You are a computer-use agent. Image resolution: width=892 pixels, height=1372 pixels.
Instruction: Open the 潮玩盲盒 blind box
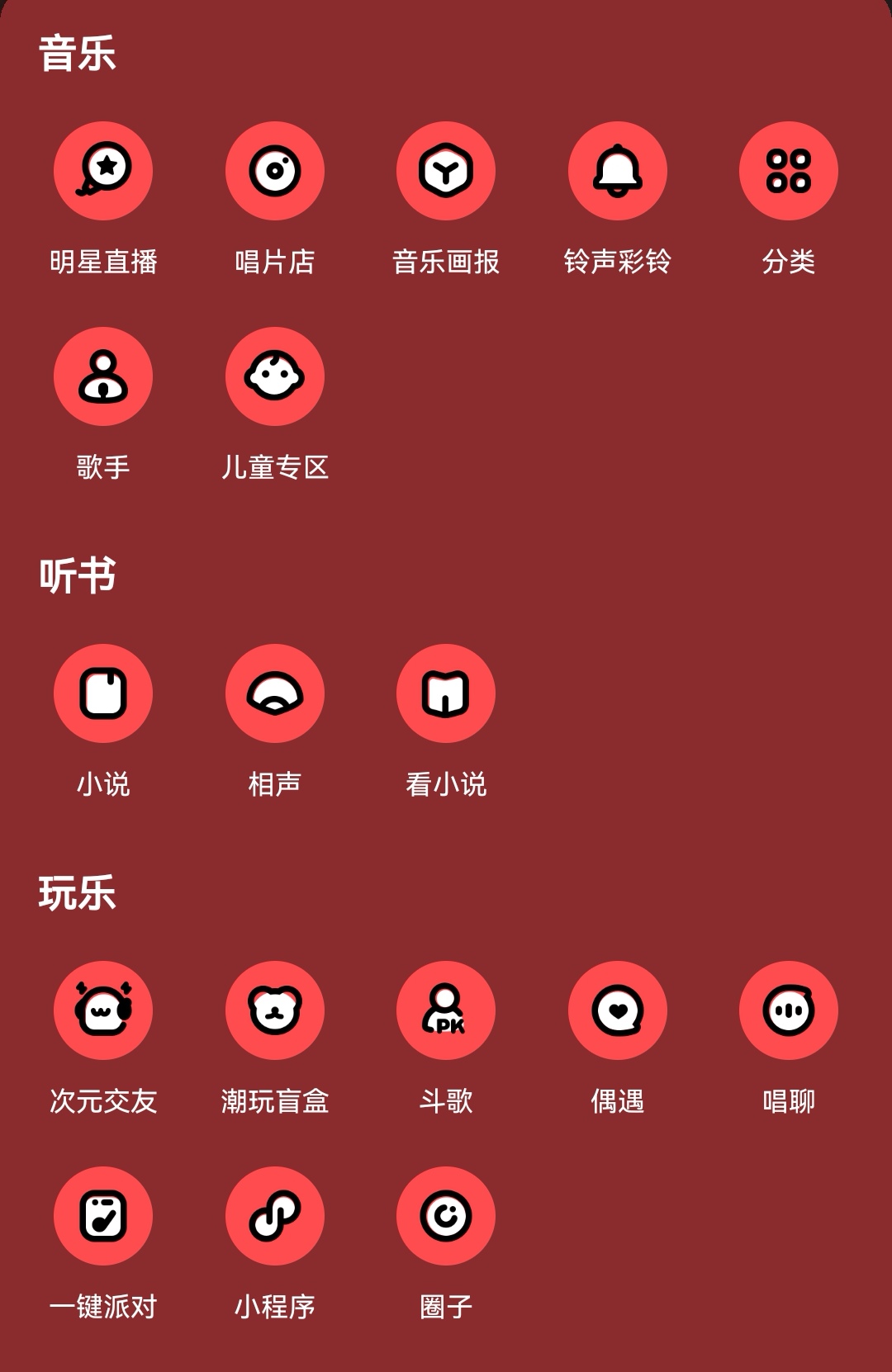tap(274, 1010)
